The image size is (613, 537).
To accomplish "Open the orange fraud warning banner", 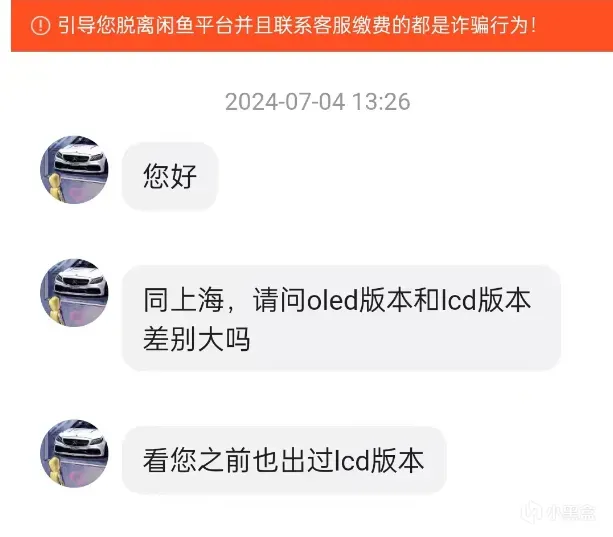I will 306,25.
